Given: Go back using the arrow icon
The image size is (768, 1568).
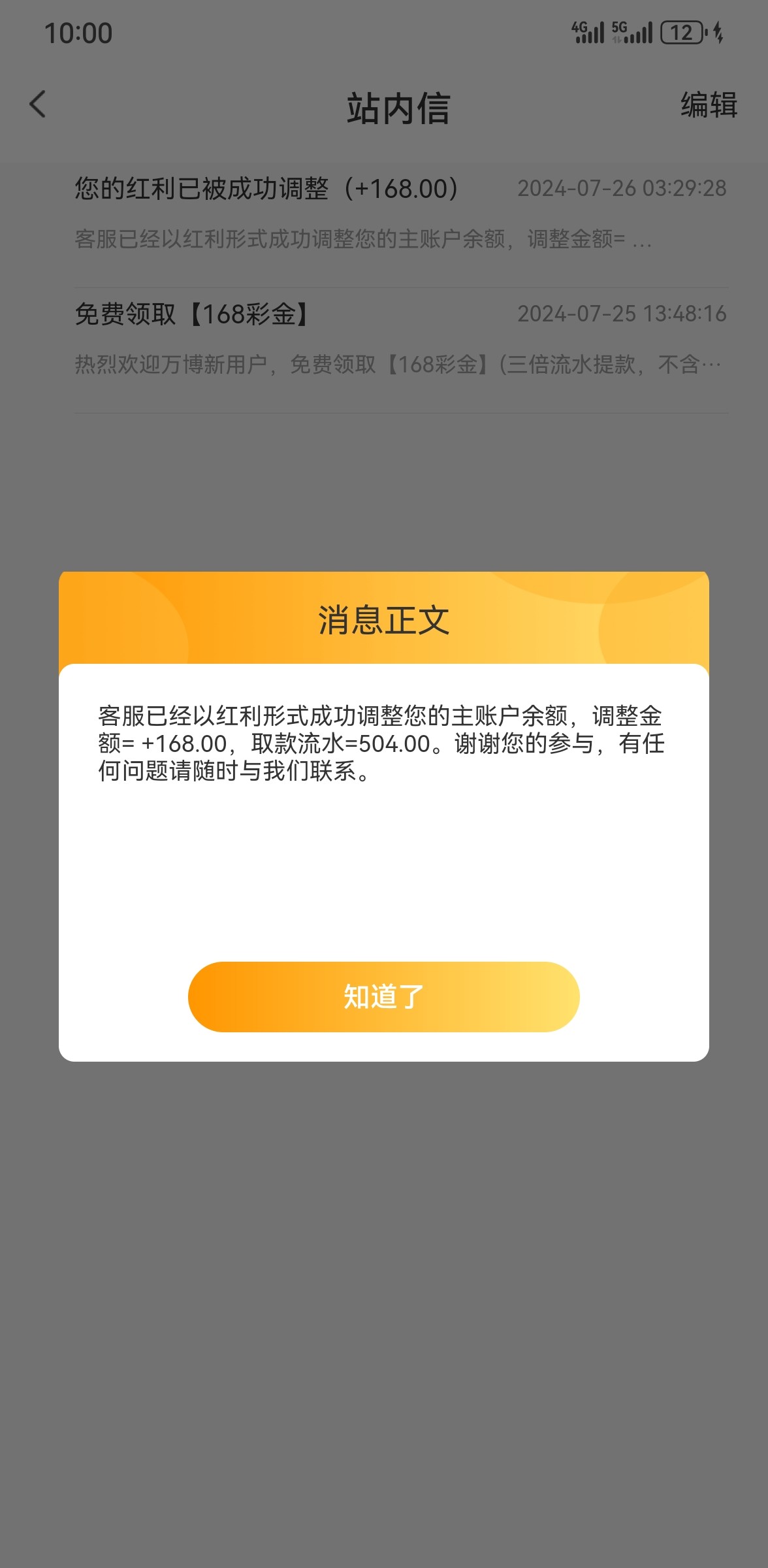Looking at the screenshot, I should [38, 105].
